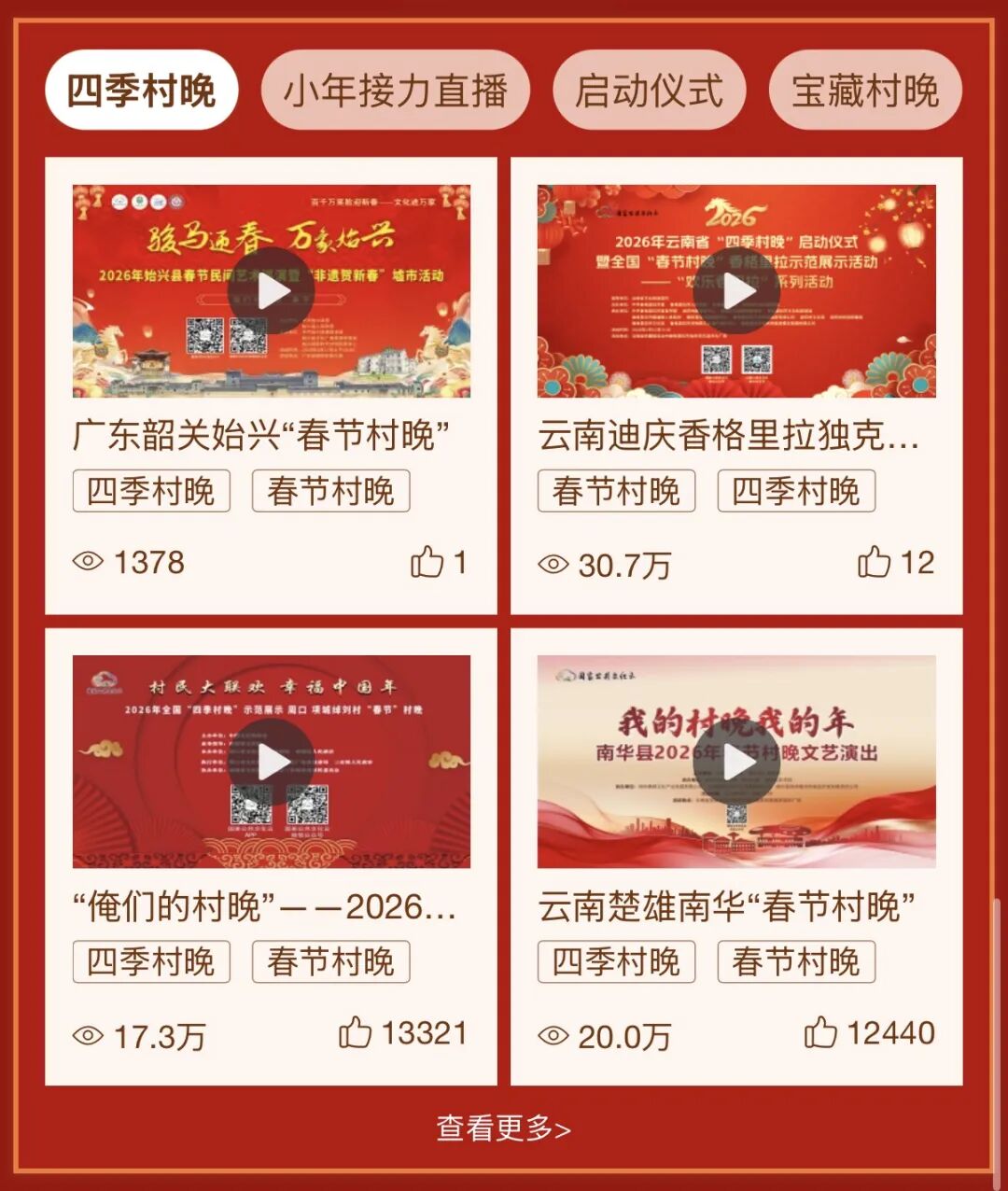The image size is (1008, 1191).
Task: Select the 四季村晚 tab
Action: [141, 91]
